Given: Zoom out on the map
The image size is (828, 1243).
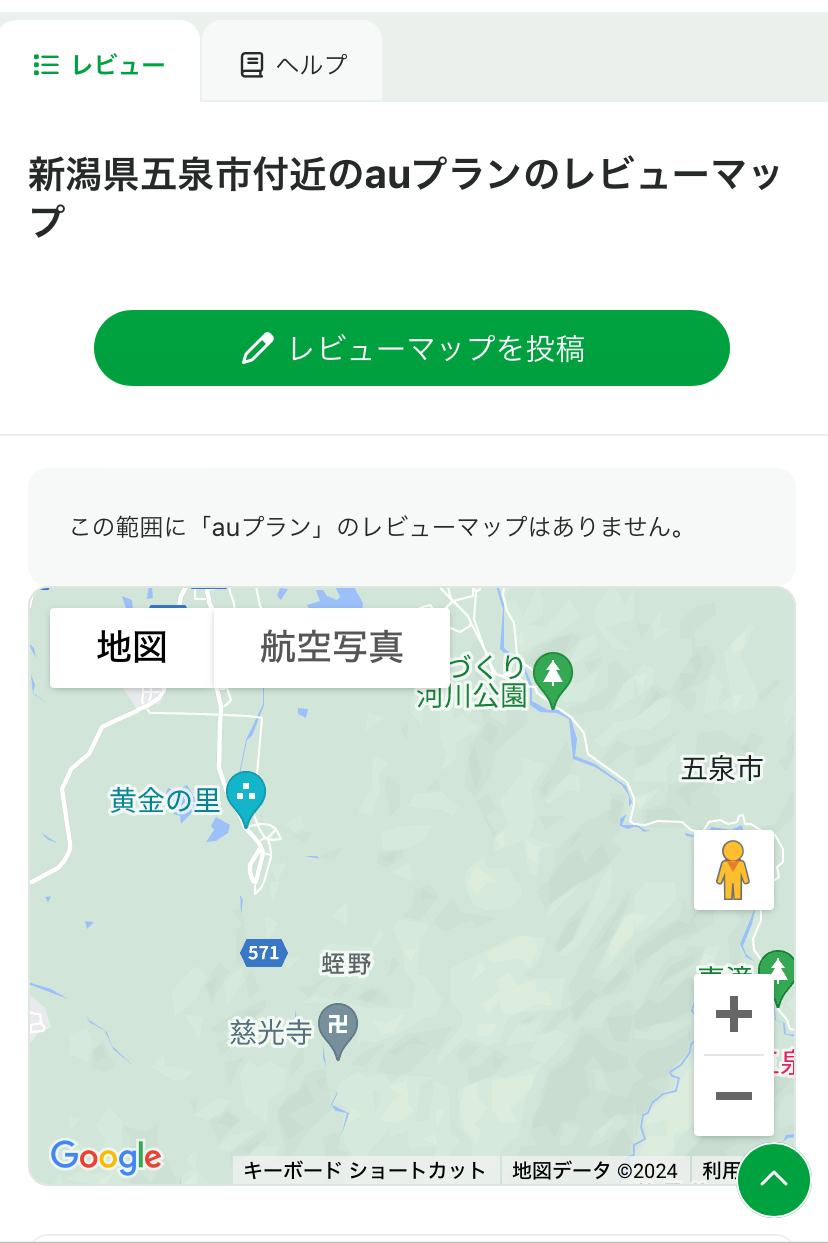Looking at the screenshot, I should [x=734, y=1096].
